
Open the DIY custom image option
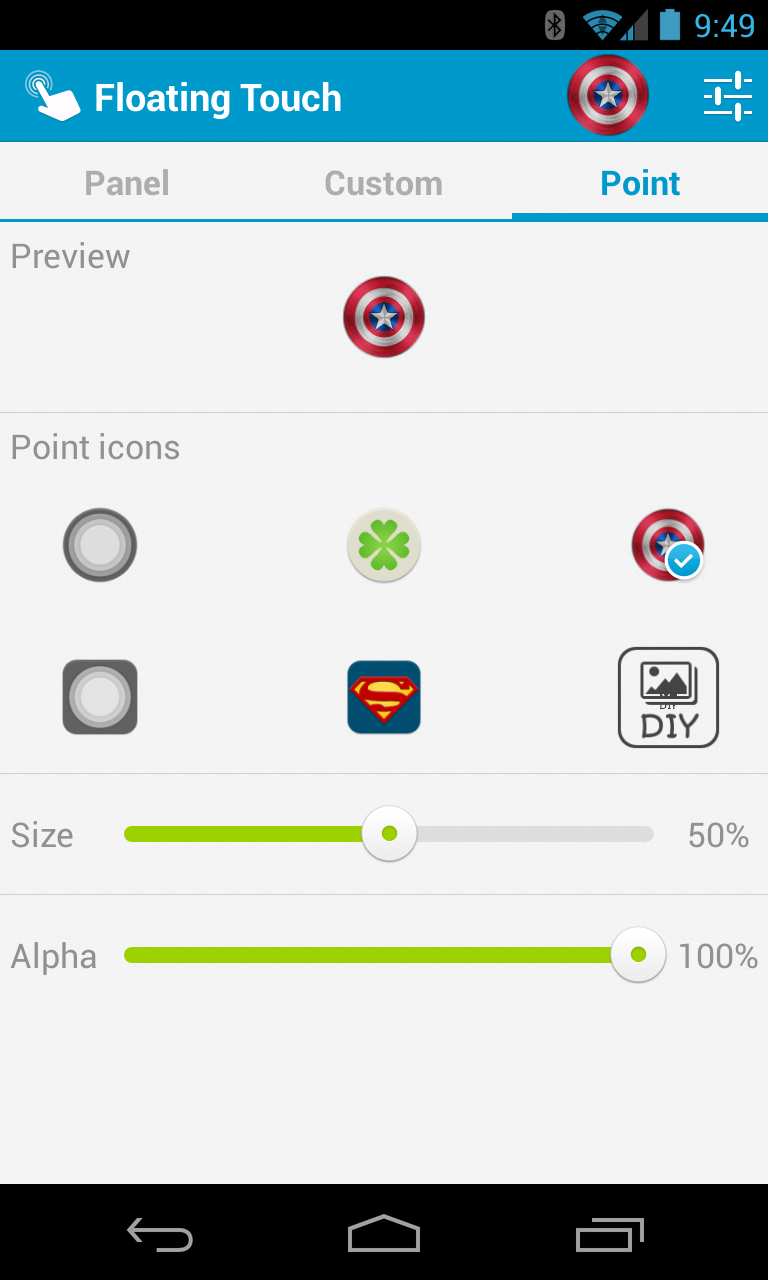click(668, 697)
